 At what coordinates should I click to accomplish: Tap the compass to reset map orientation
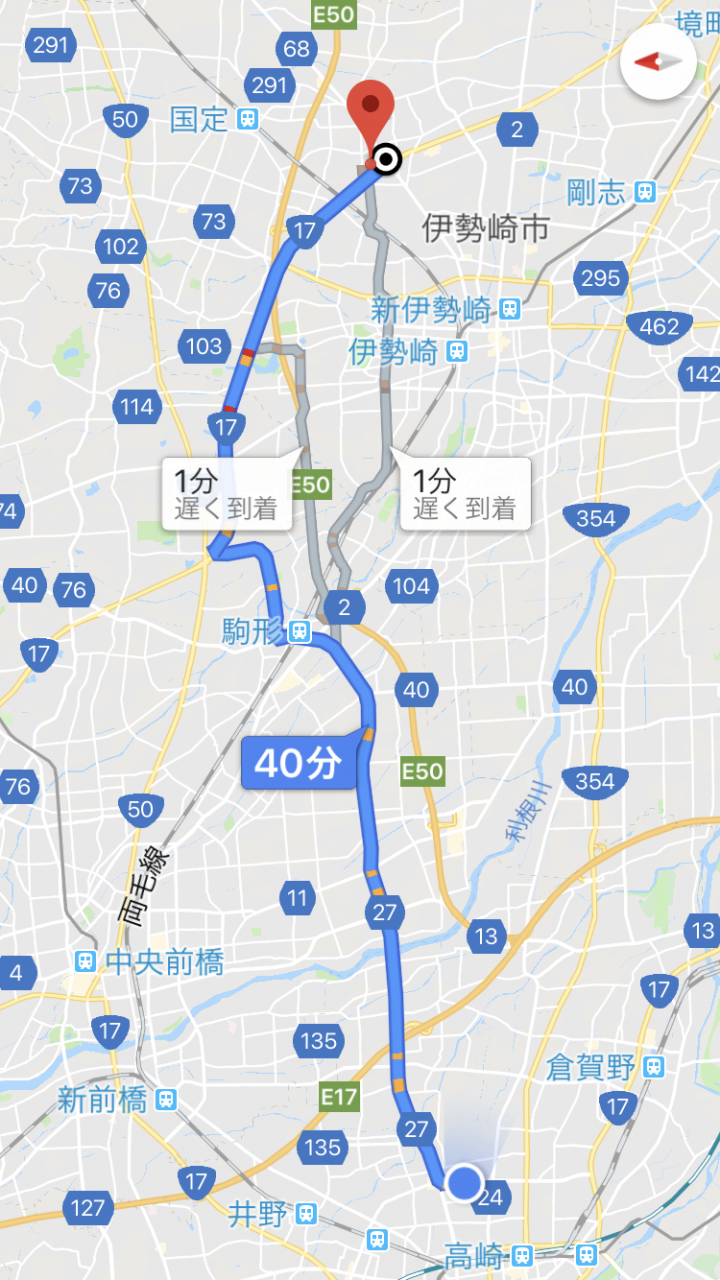coord(658,62)
